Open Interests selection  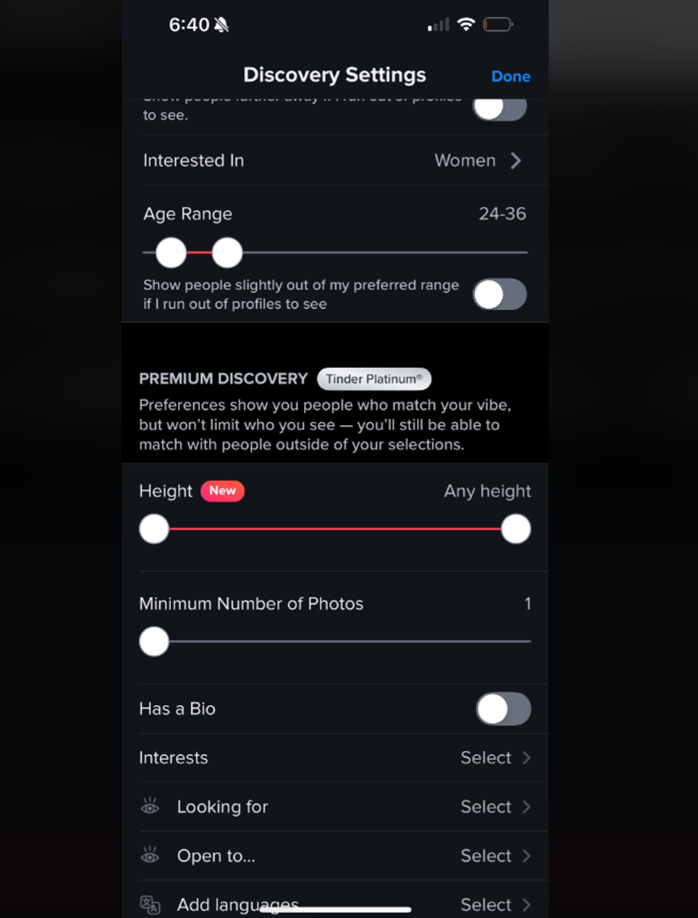[x=334, y=758]
